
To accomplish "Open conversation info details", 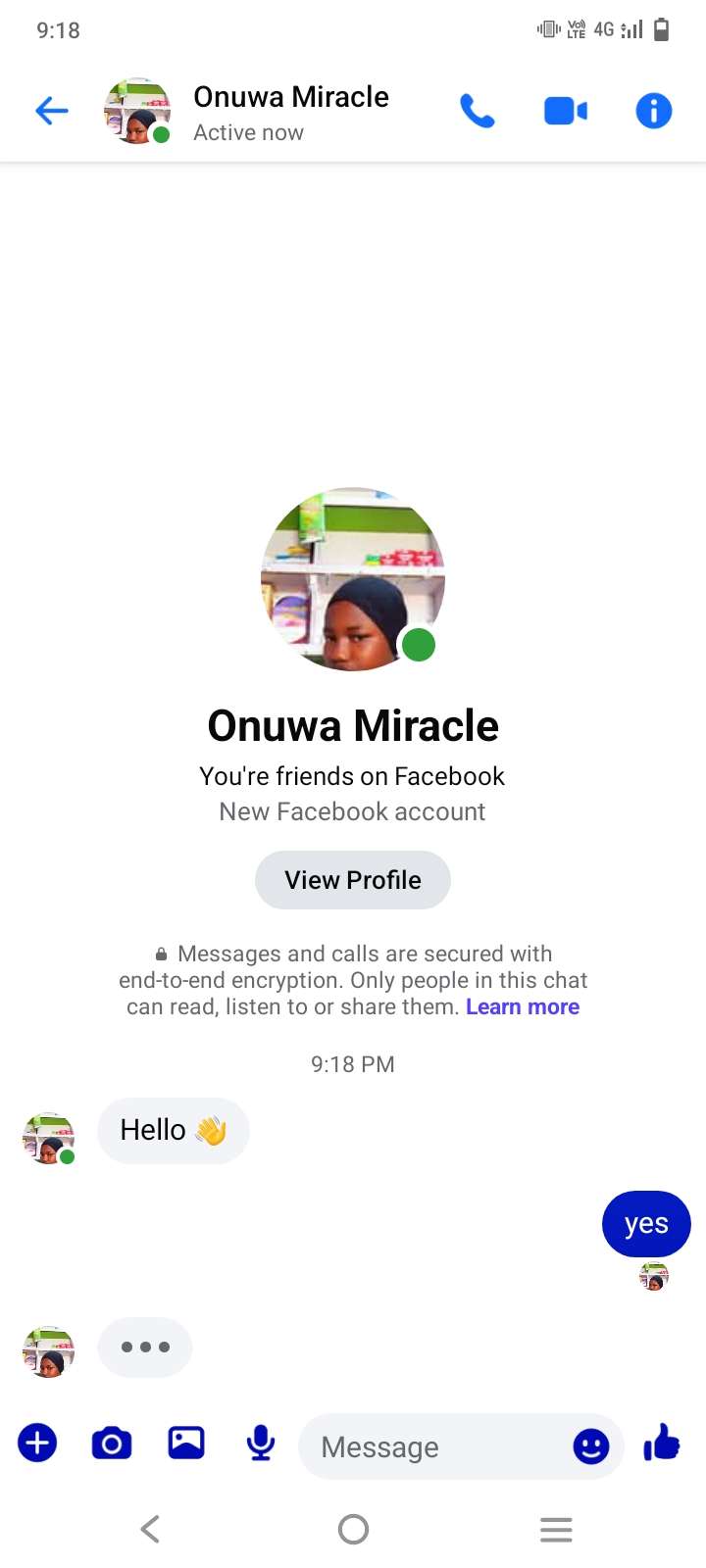I will click(653, 111).
